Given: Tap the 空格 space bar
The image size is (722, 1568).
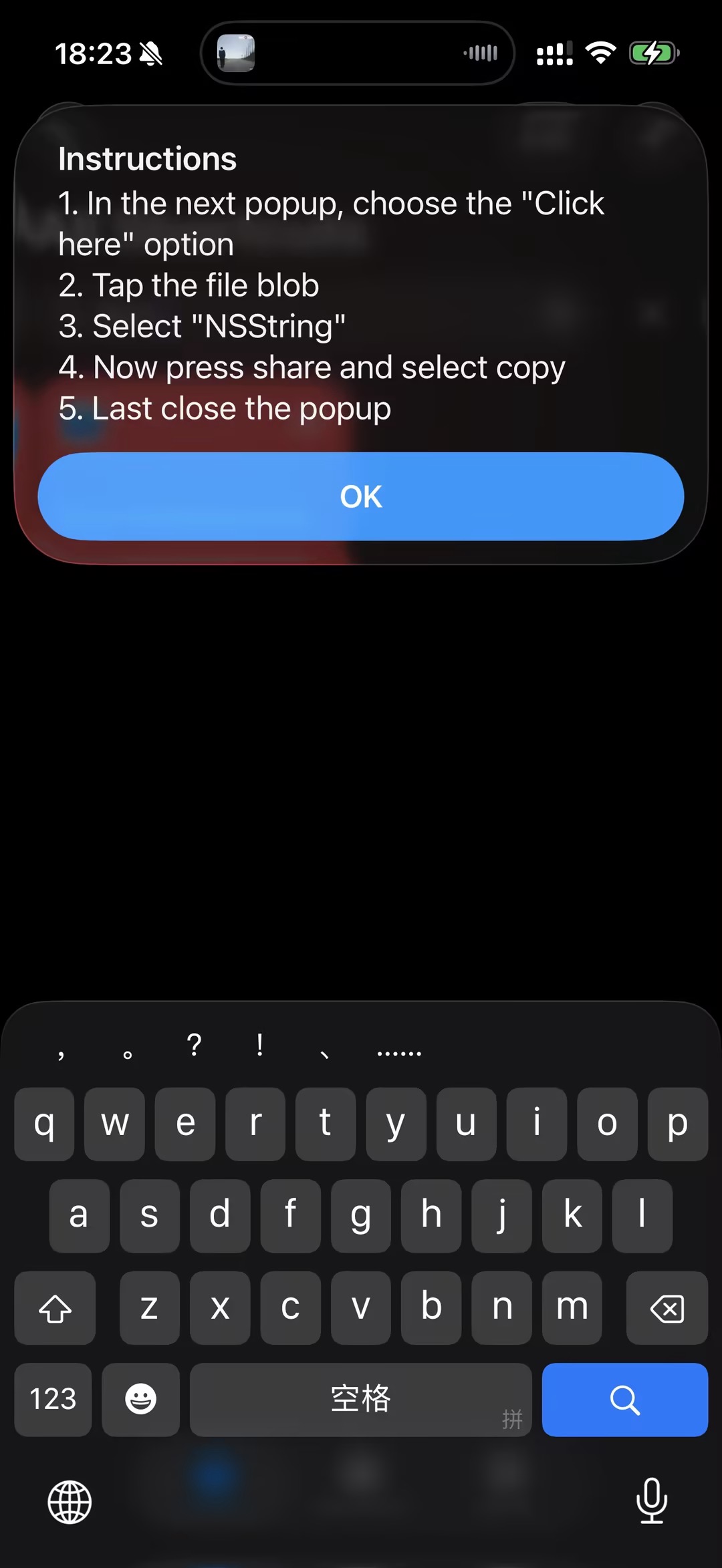Looking at the screenshot, I should [x=360, y=1400].
